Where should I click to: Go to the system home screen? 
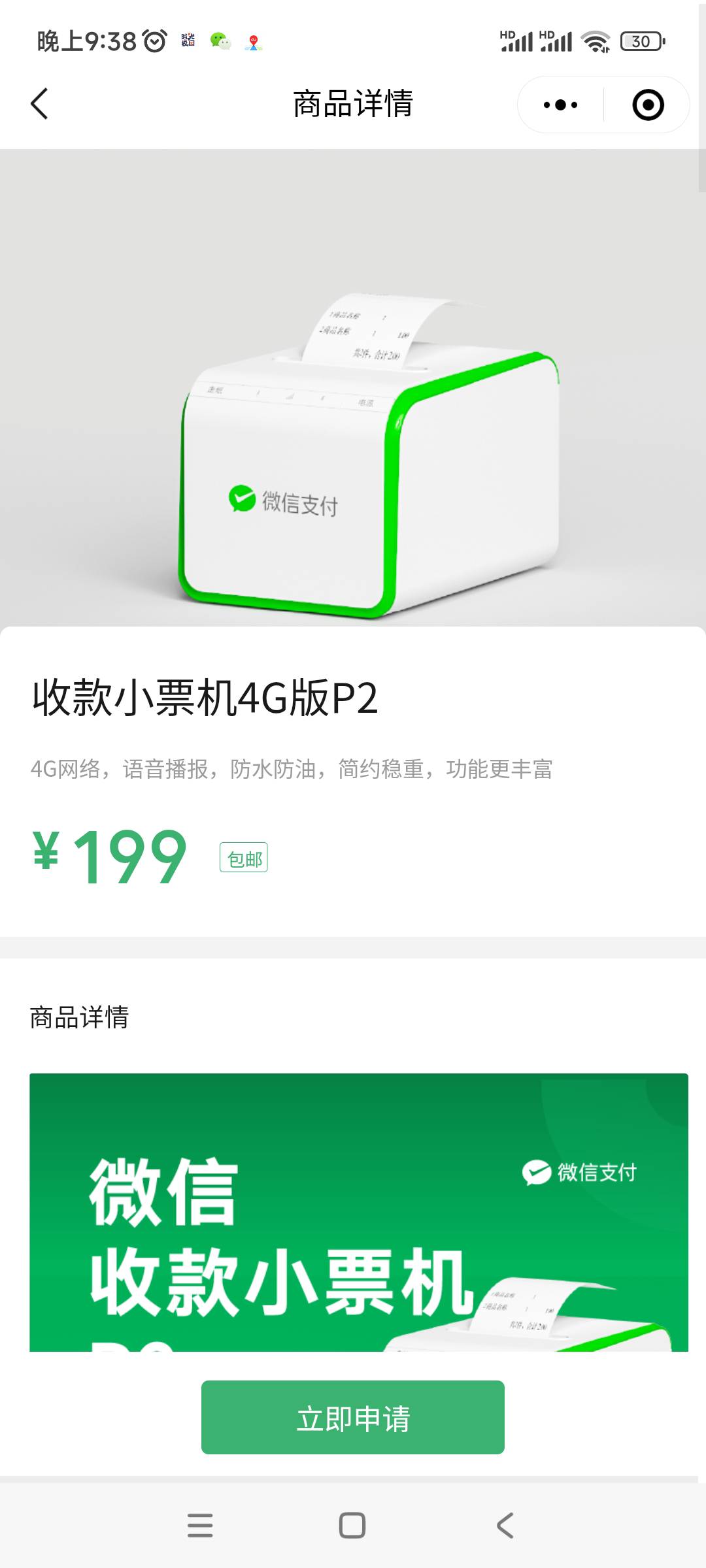click(x=352, y=1526)
